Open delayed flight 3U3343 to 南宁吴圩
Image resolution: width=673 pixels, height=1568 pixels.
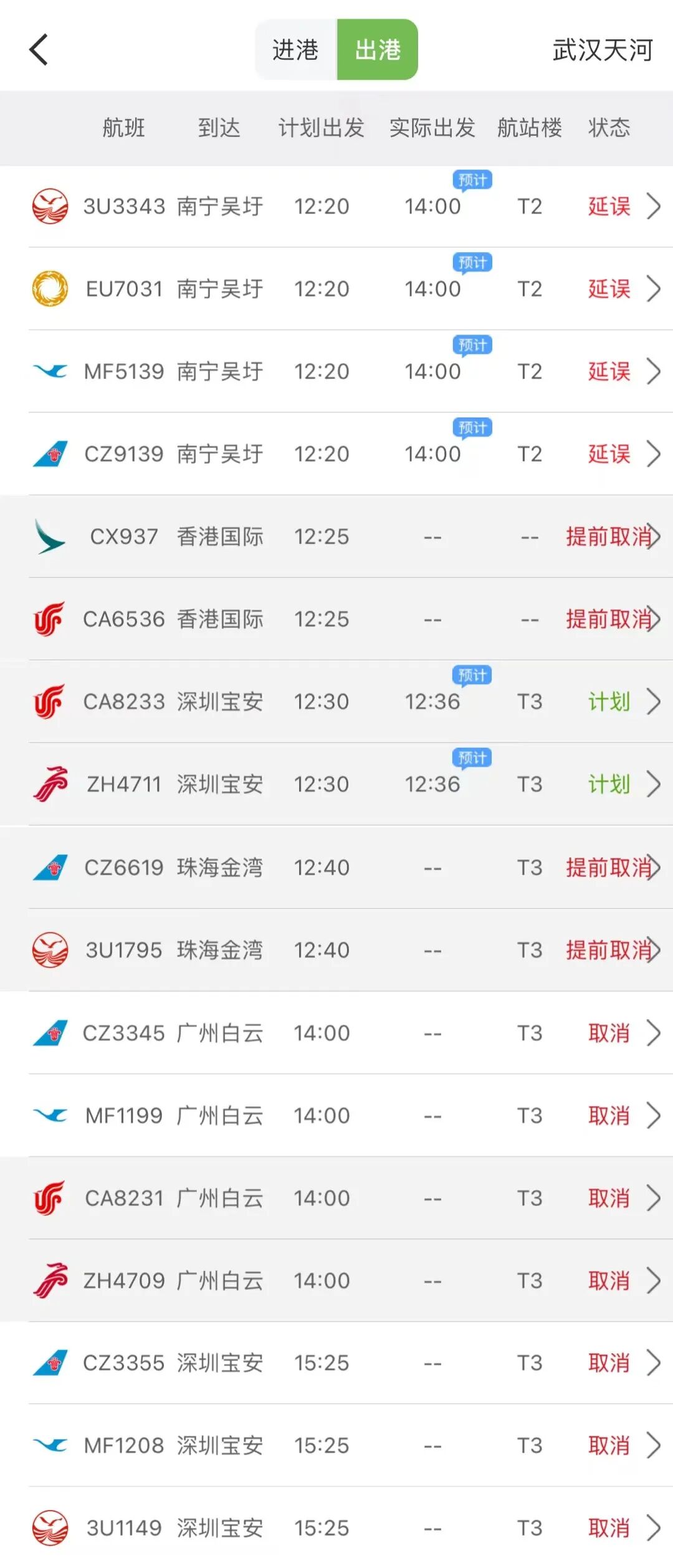pos(336,206)
